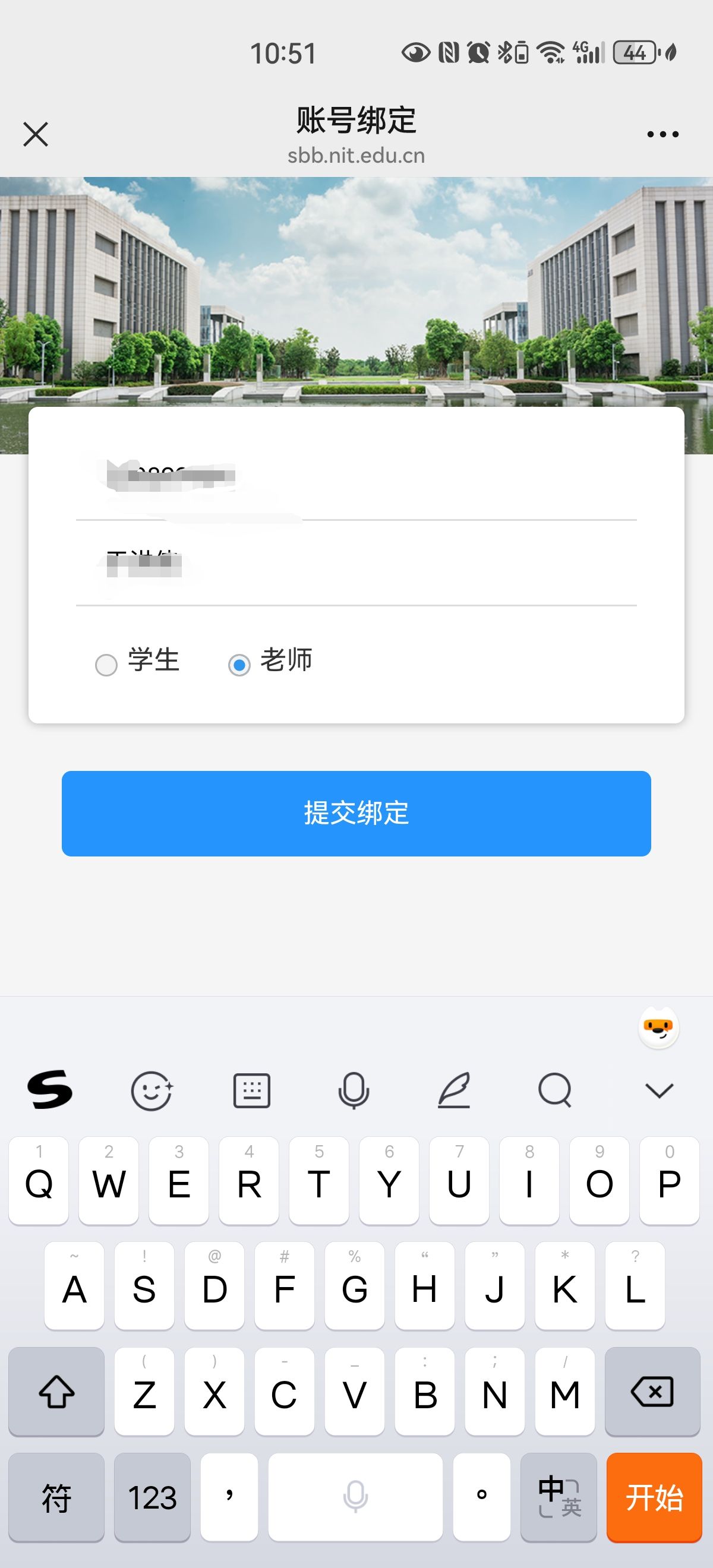Start voice input from the keyboard toolbar microphone

pos(354,1090)
